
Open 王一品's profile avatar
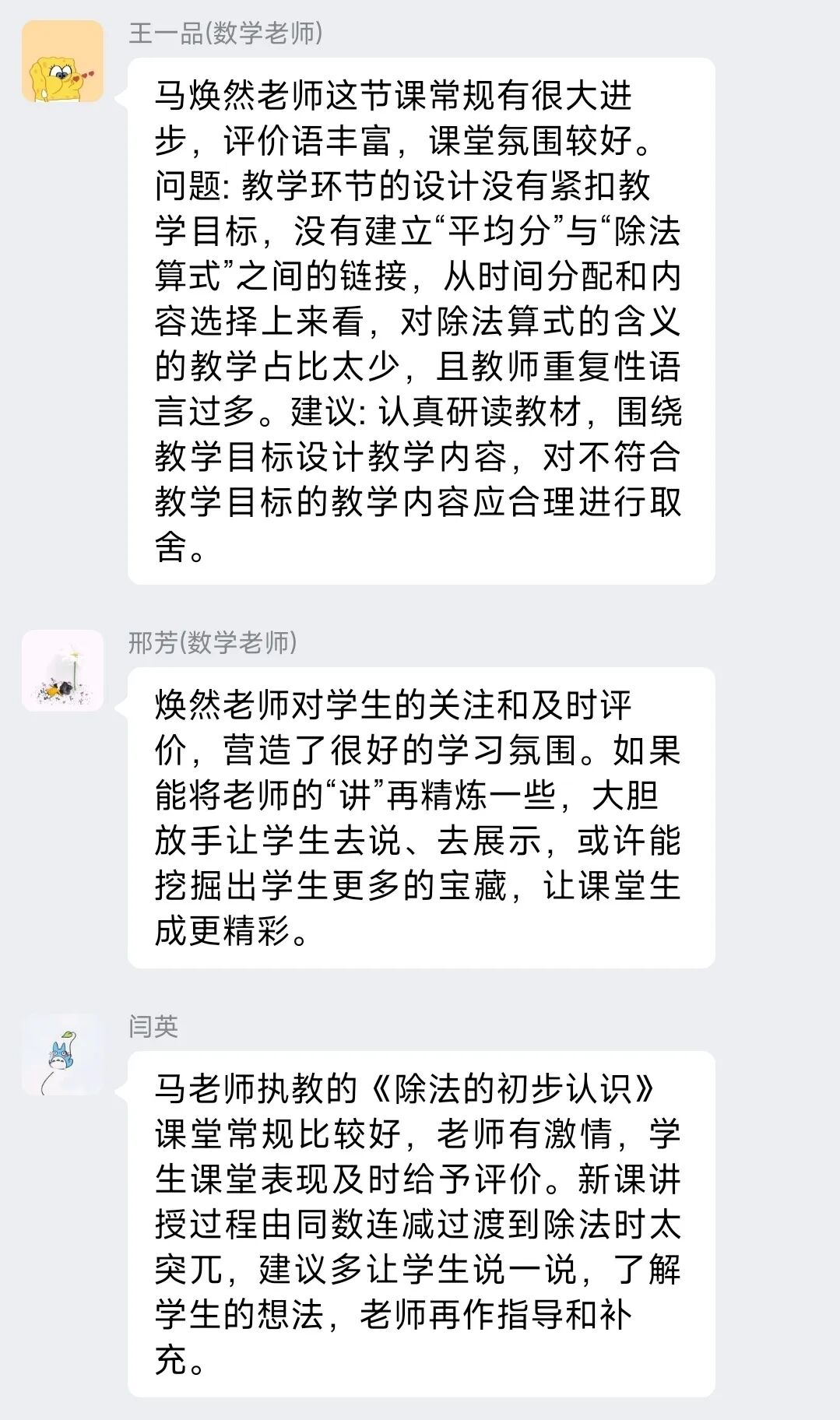click(x=62, y=62)
